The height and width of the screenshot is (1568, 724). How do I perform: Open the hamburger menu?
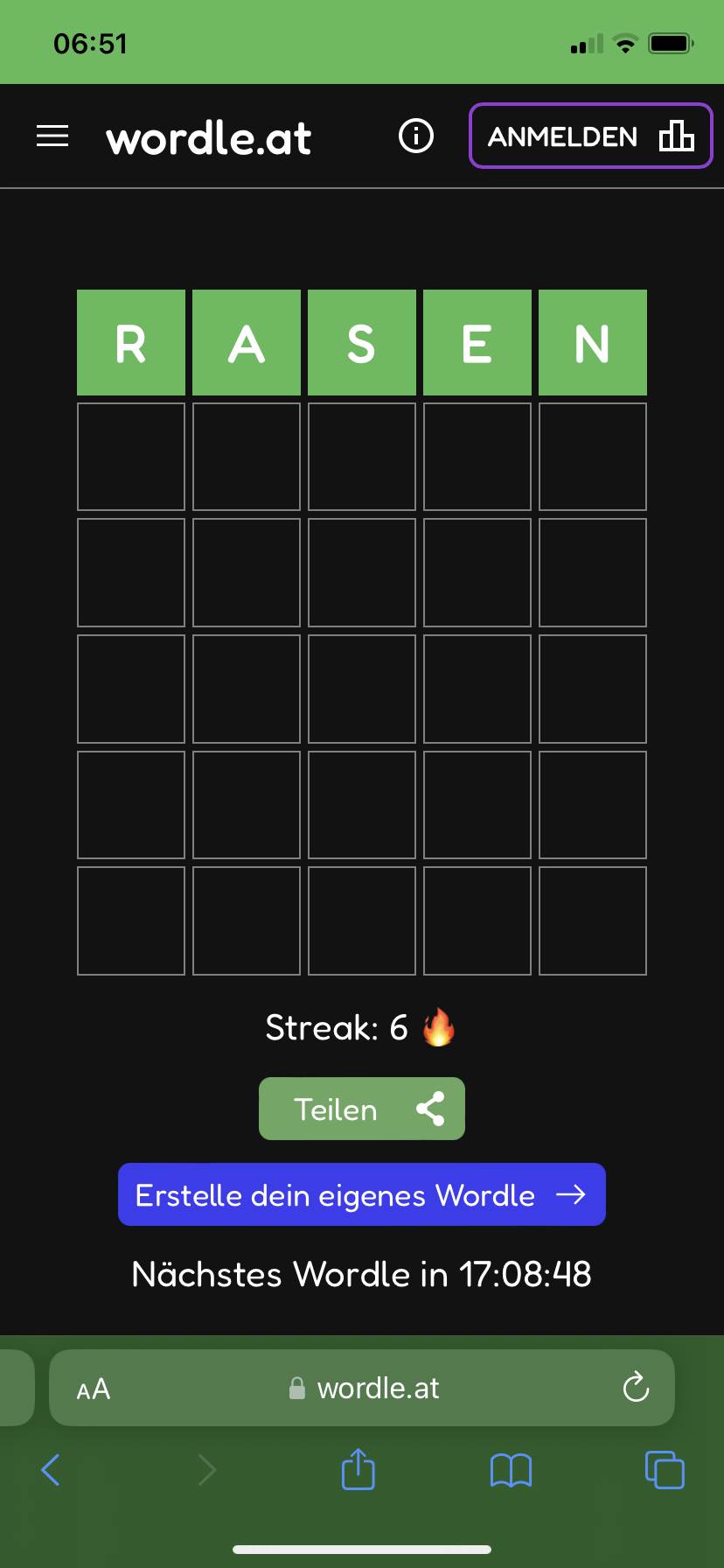52,136
